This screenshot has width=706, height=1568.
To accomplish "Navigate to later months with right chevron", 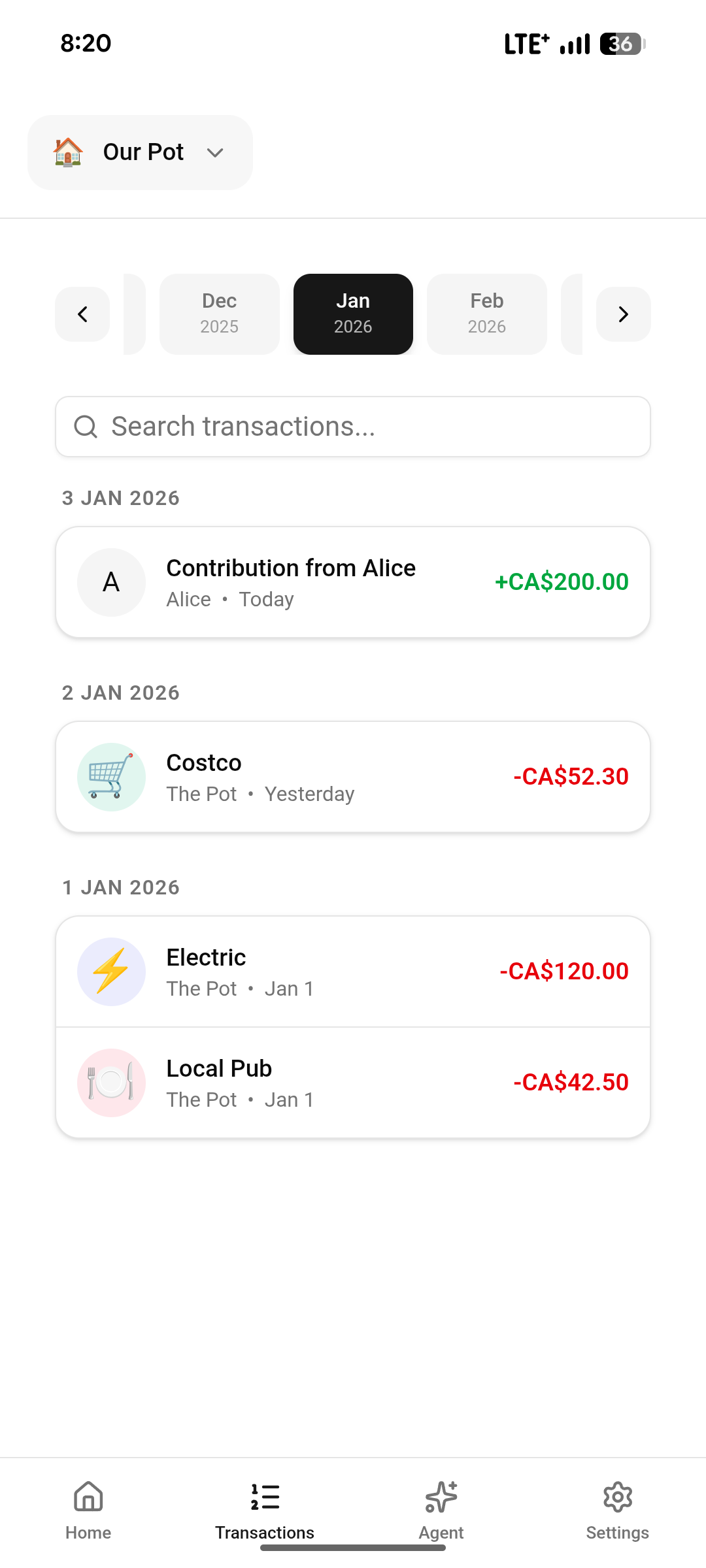I will click(623, 314).
